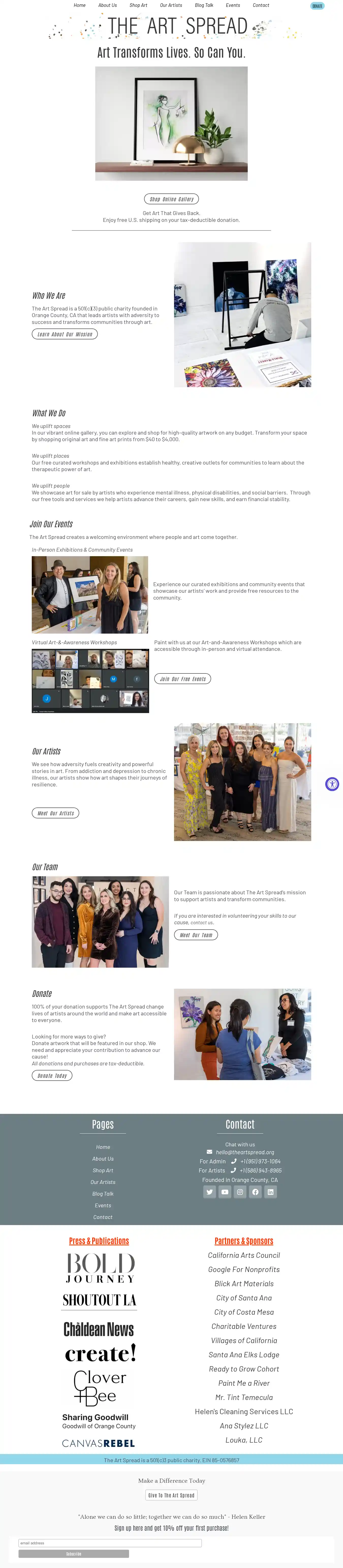Tap Give To The Art Spread button
343x1568 pixels.
click(171, 1495)
